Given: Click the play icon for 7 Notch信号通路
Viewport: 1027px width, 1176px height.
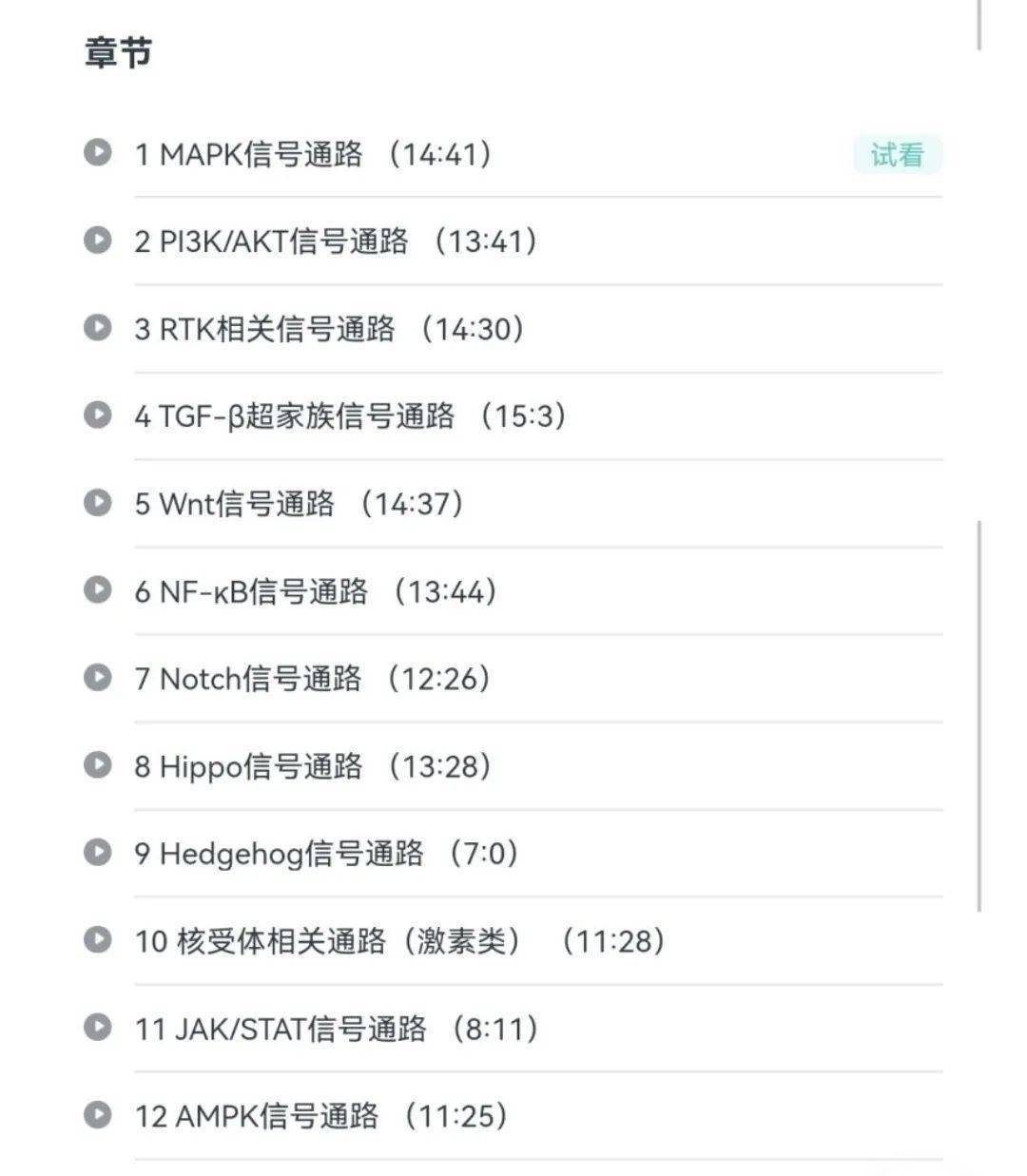Looking at the screenshot, I should coord(98,679).
